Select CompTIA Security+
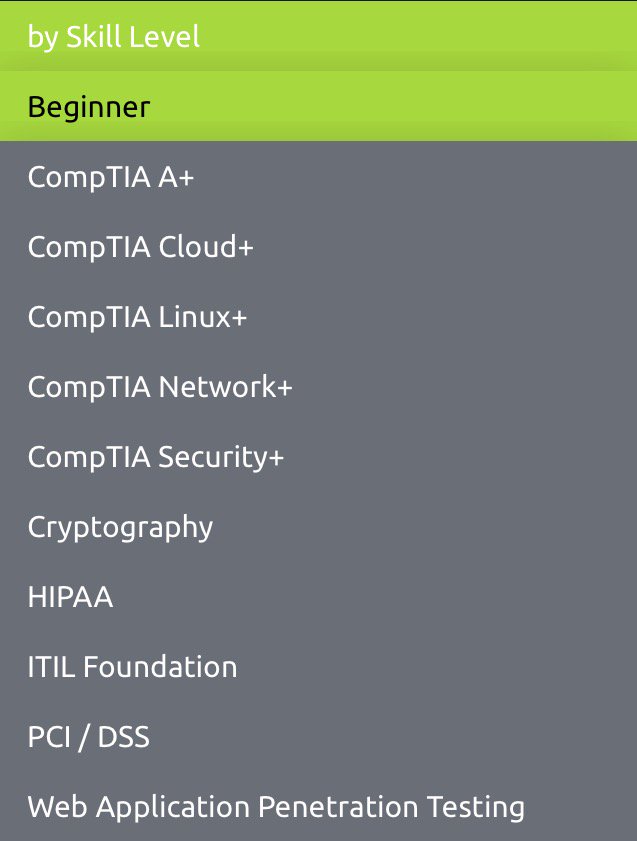Screen dimensions: 637x841 156,457
